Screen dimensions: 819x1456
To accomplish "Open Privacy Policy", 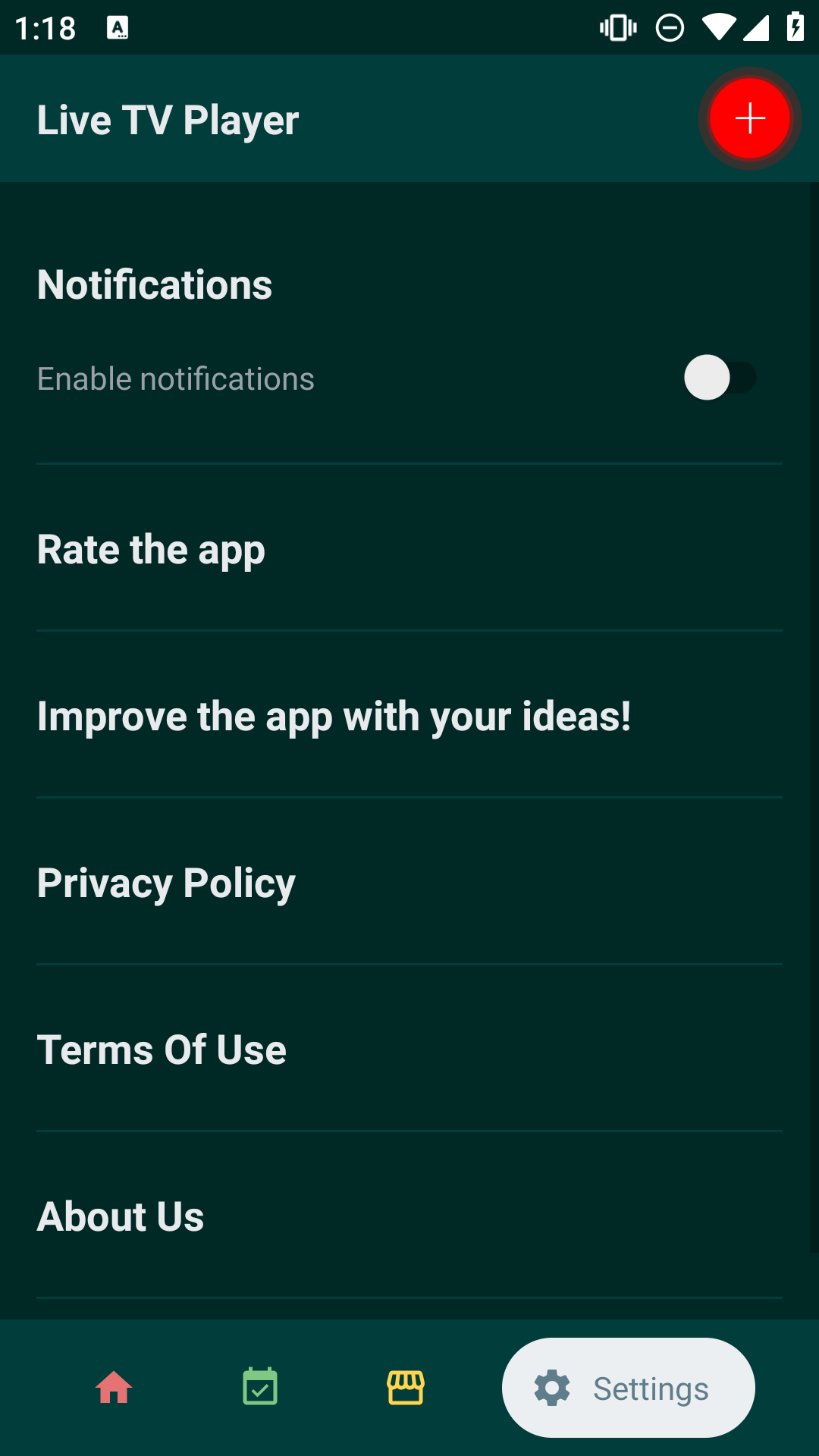I will pos(166,882).
